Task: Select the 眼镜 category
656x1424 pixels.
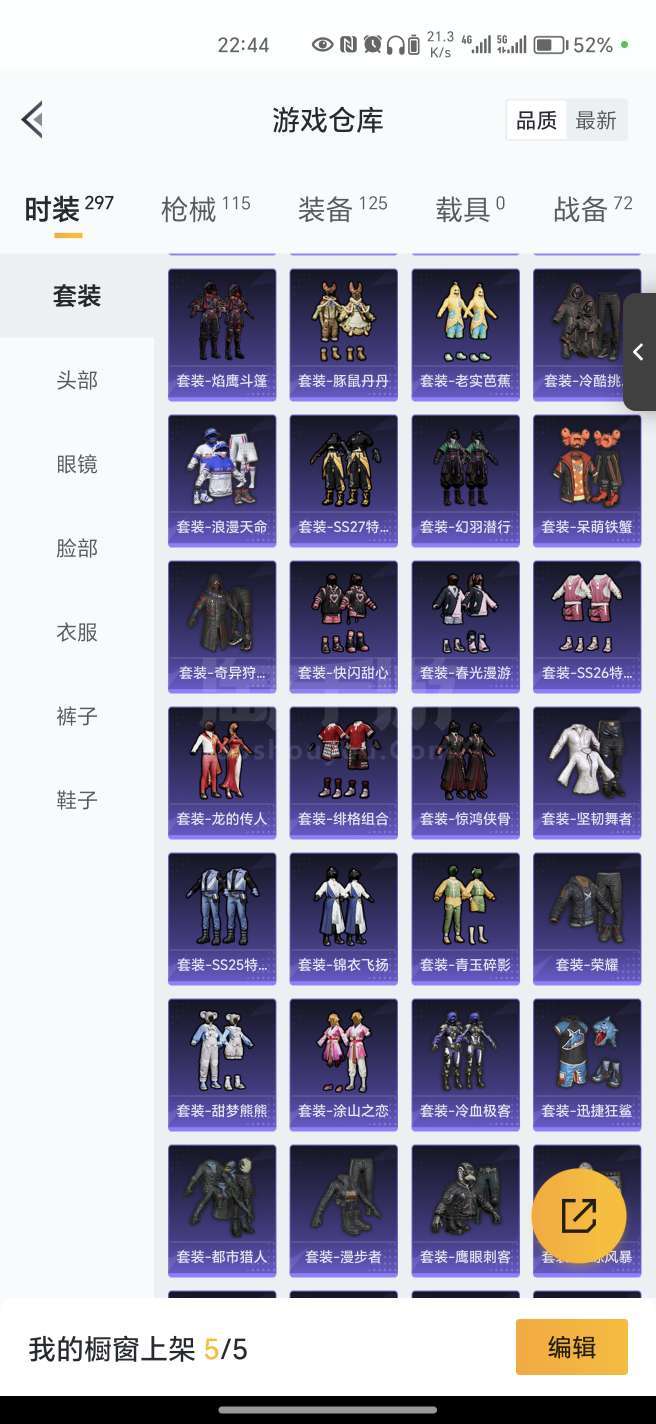Action: [x=77, y=464]
